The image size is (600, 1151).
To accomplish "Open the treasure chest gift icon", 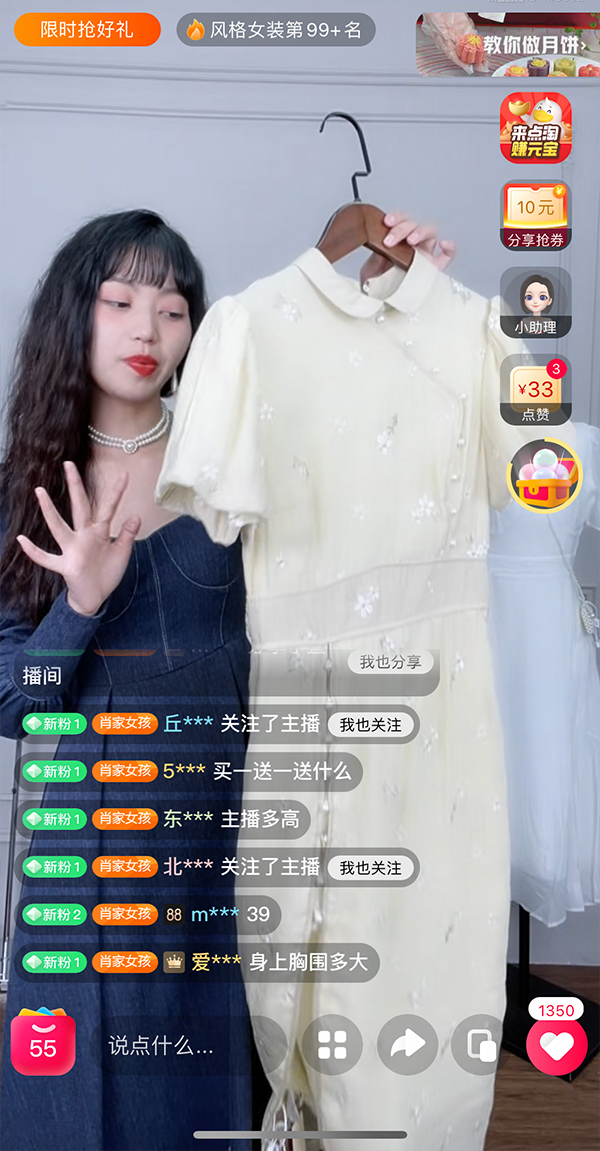I will [x=544, y=475].
